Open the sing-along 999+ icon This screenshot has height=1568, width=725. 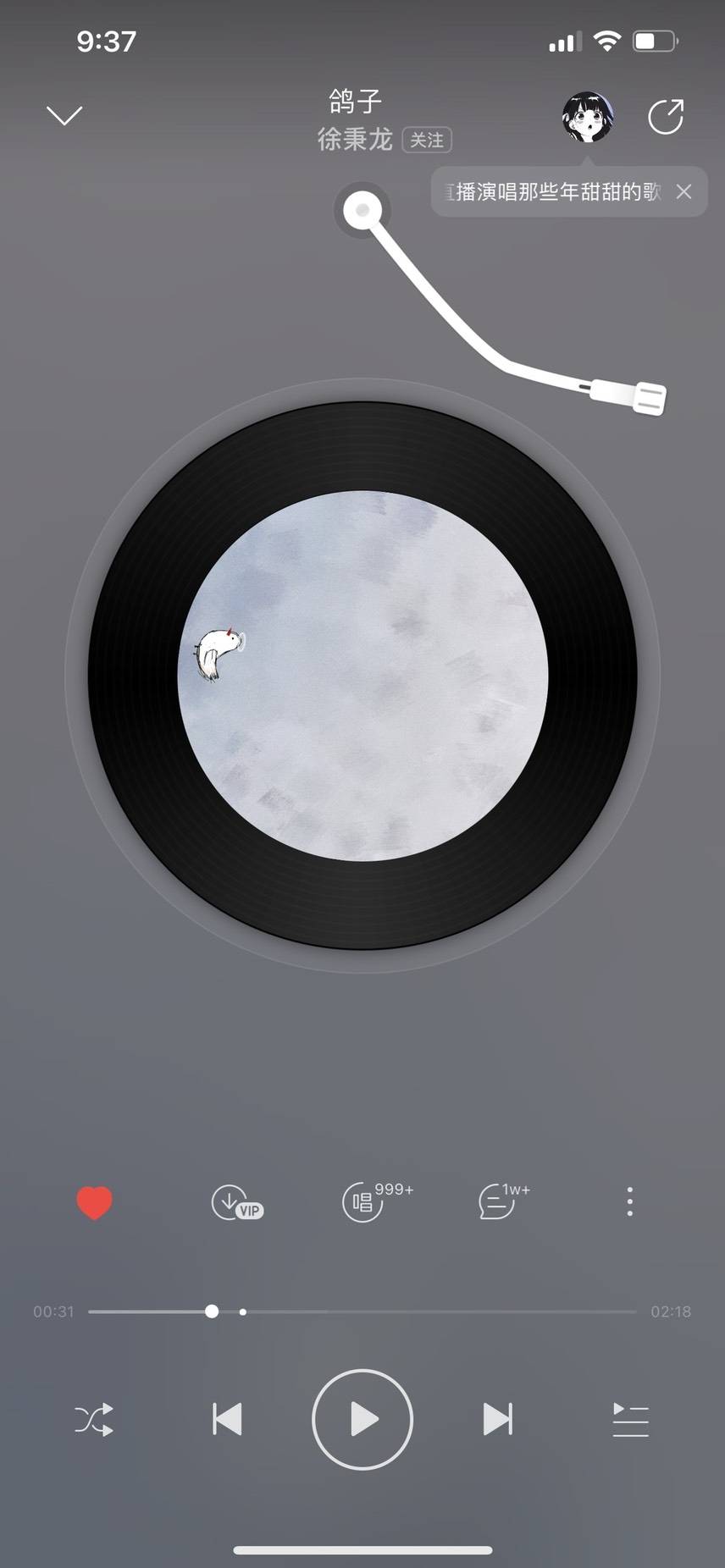click(x=366, y=1201)
